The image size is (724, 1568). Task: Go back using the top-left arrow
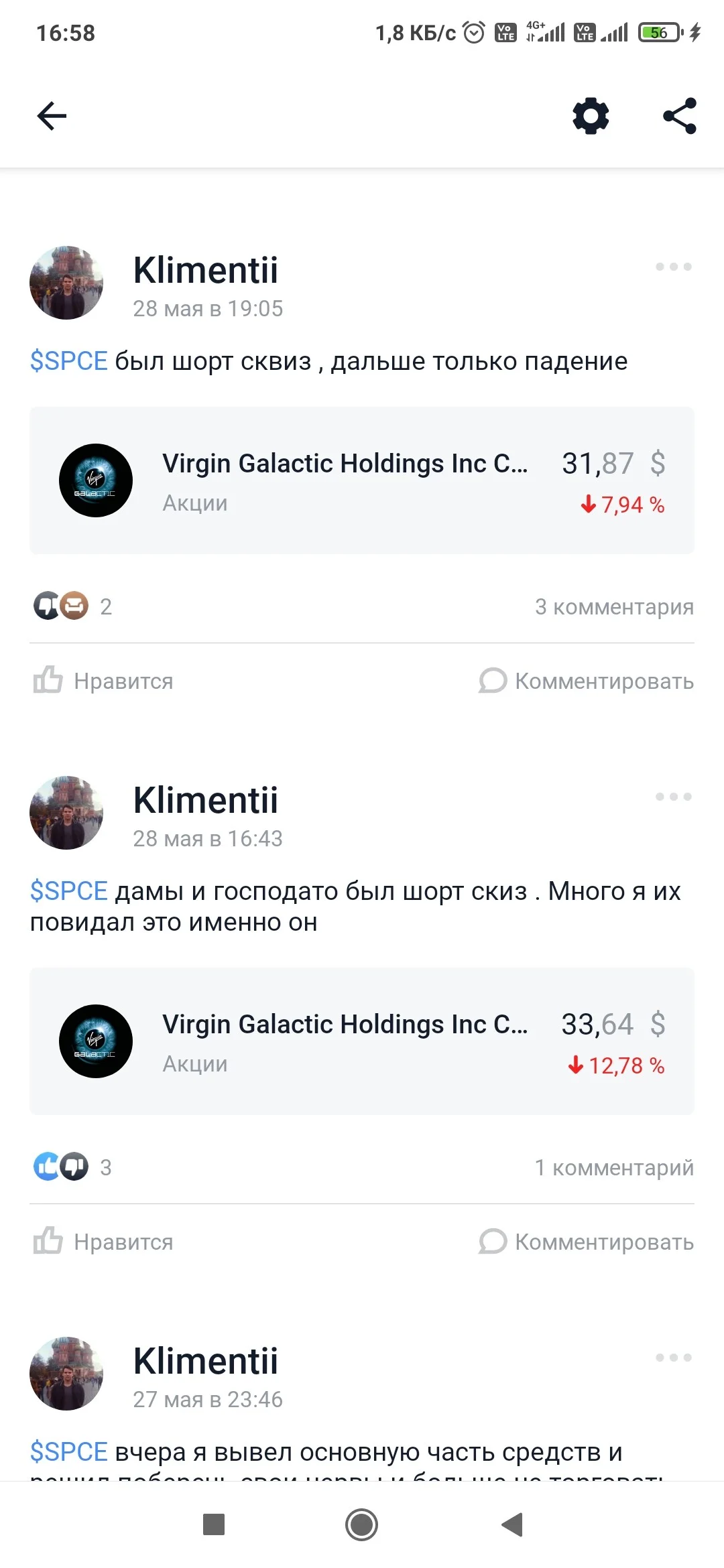click(x=52, y=116)
